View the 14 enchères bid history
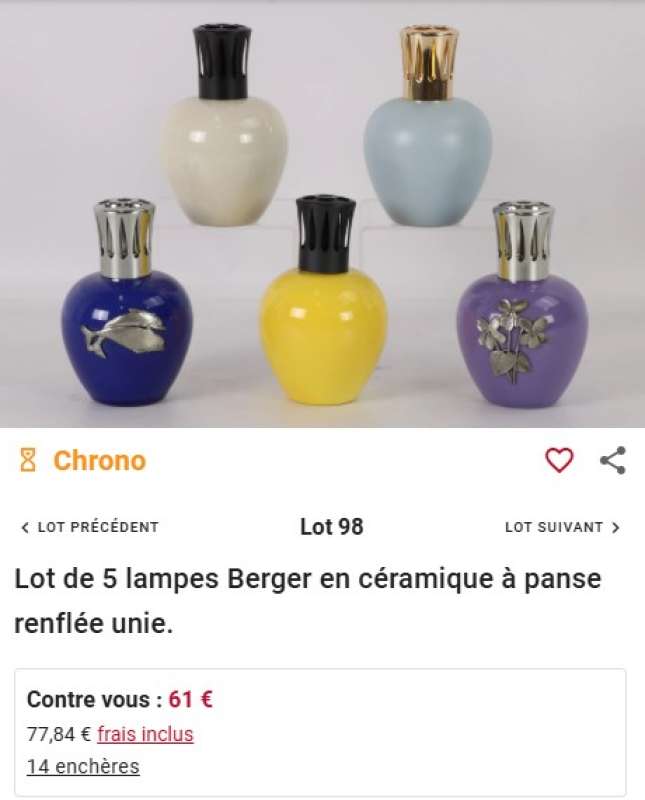 [83, 767]
